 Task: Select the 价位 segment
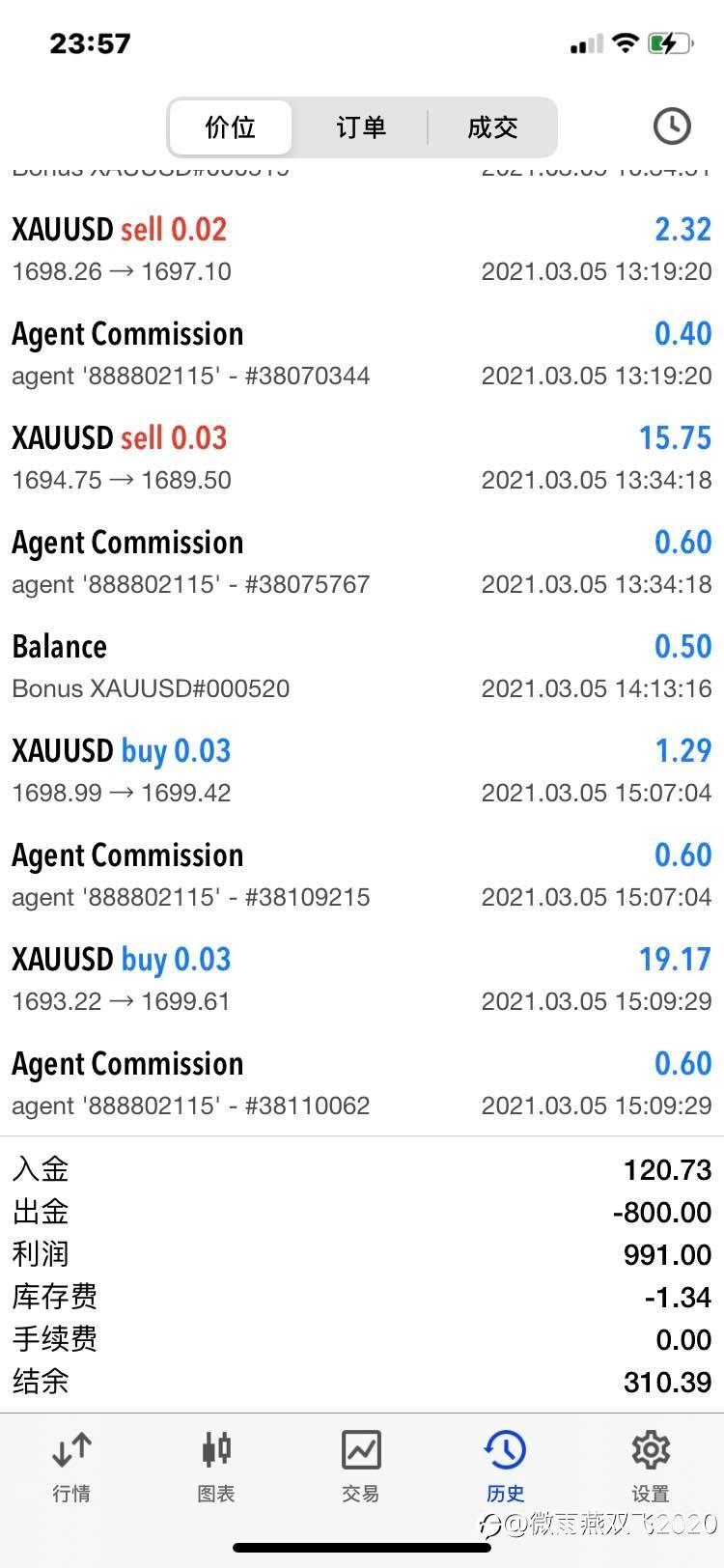click(x=230, y=127)
